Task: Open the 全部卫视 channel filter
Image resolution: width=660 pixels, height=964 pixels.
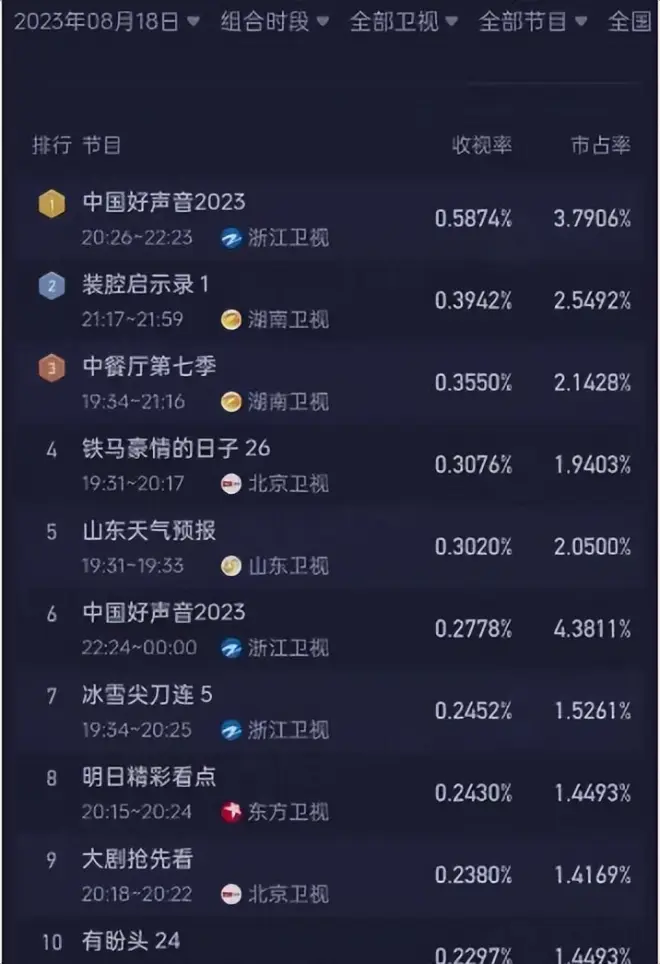Action: pyautogui.click(x=403, y=21)
